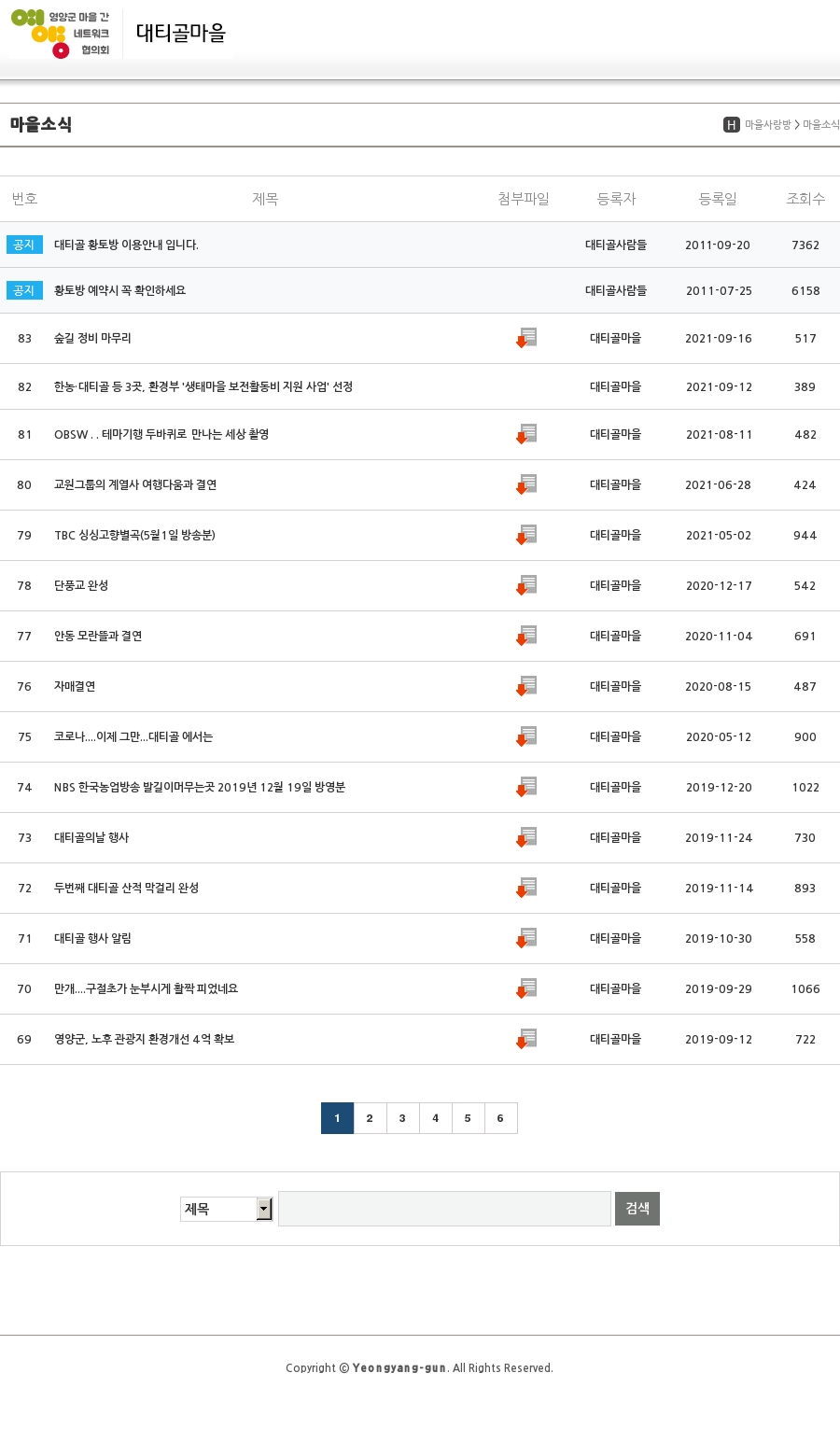The height and width of the screenshot is (1429, 840).
Task: Open the 황토방 예약시 꼭 확인하세요 notice
Action: pos(119,291)
